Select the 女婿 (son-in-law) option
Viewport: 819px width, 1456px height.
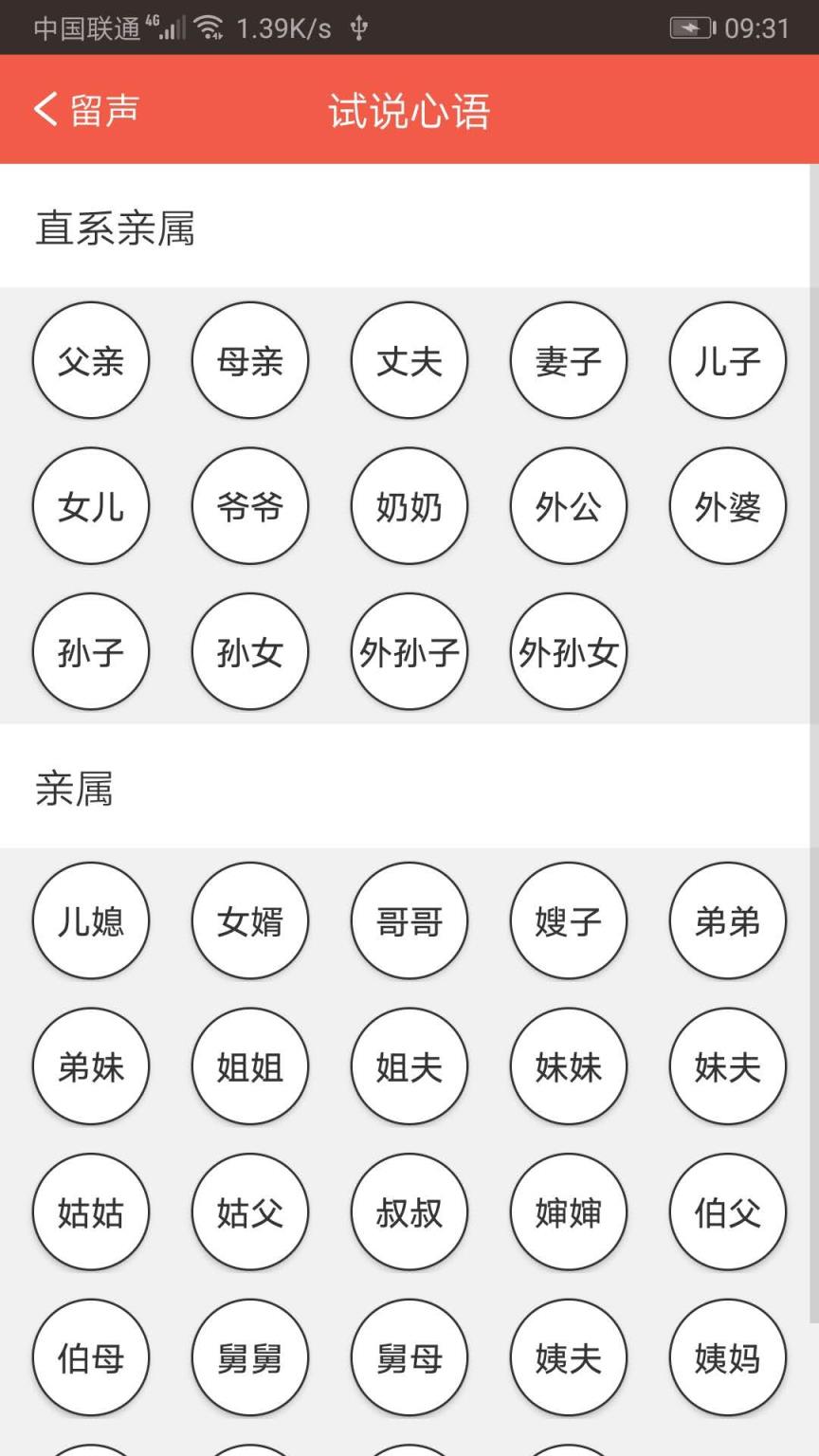249,920
